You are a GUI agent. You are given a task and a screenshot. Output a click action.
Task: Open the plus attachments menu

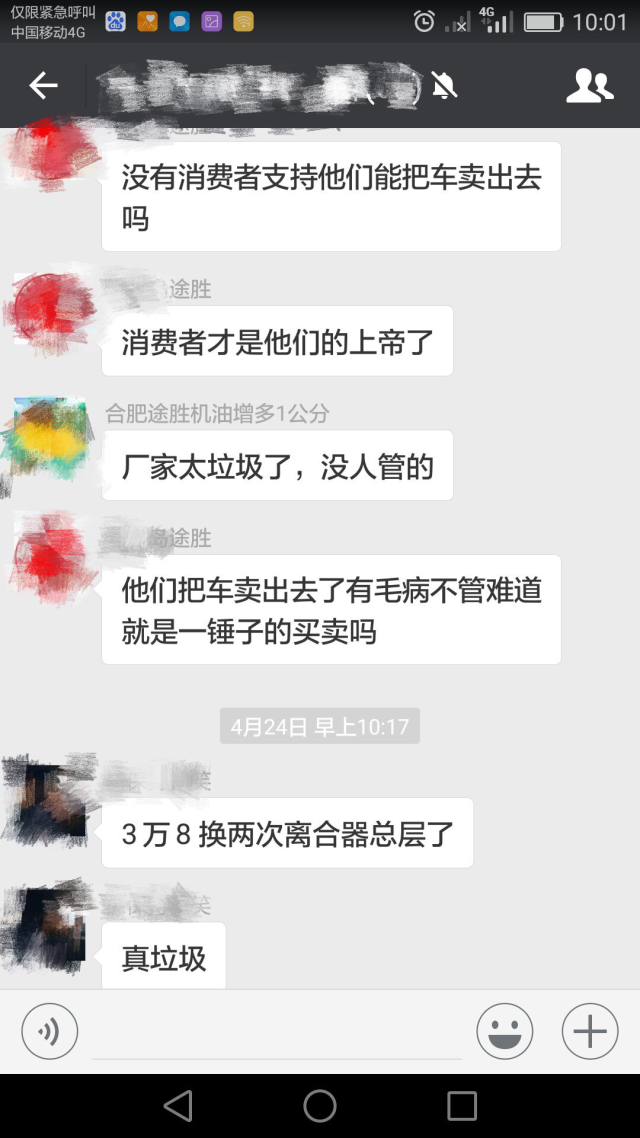click(590, 1030)
